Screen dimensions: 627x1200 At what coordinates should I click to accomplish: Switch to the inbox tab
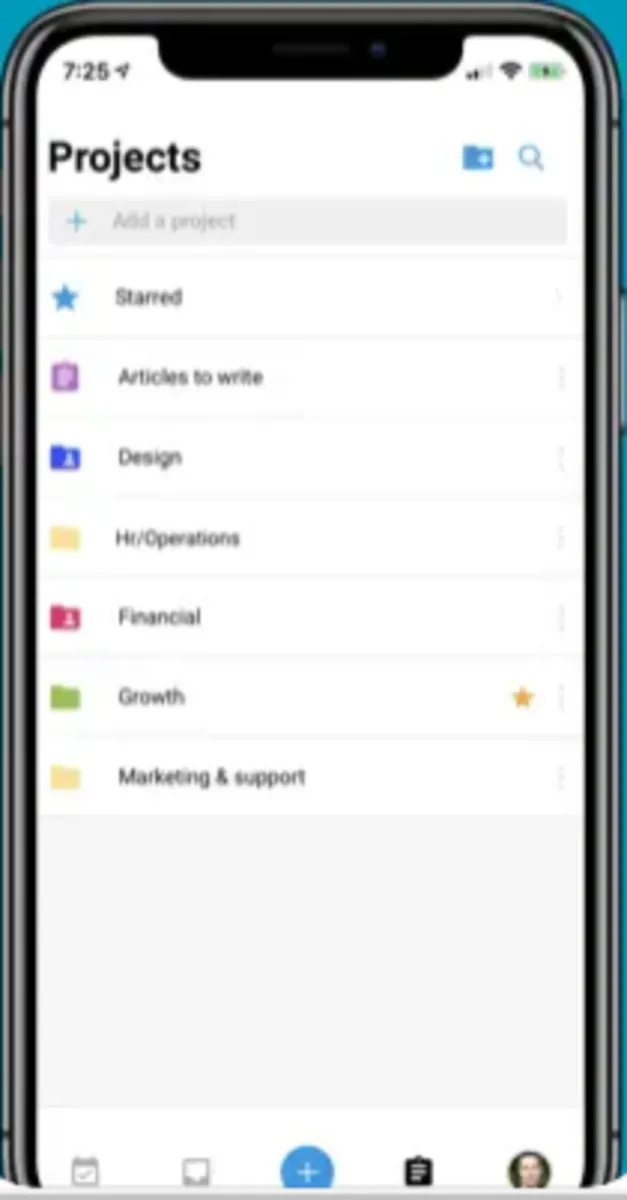tap(196, 1171)
